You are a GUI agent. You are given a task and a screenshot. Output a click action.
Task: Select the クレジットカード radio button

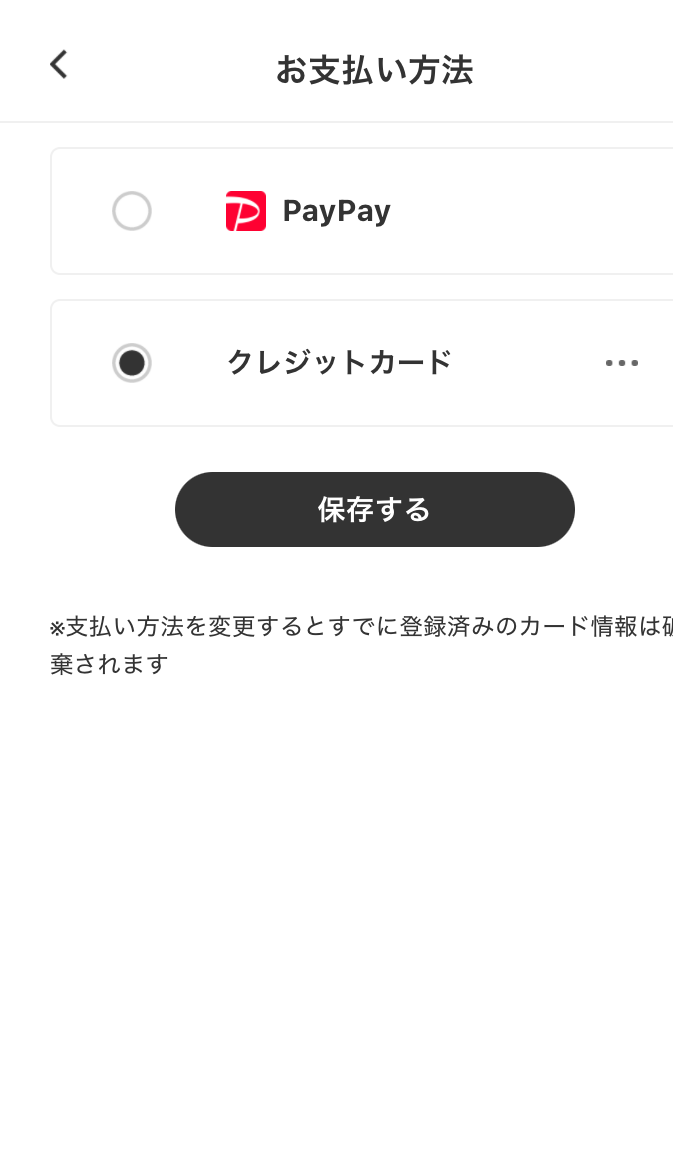132,363
